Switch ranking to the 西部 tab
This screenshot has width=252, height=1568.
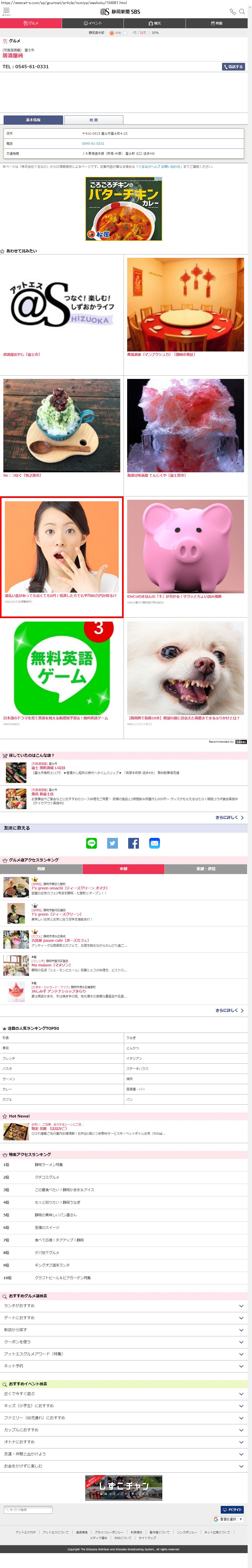tap(41, 869)
